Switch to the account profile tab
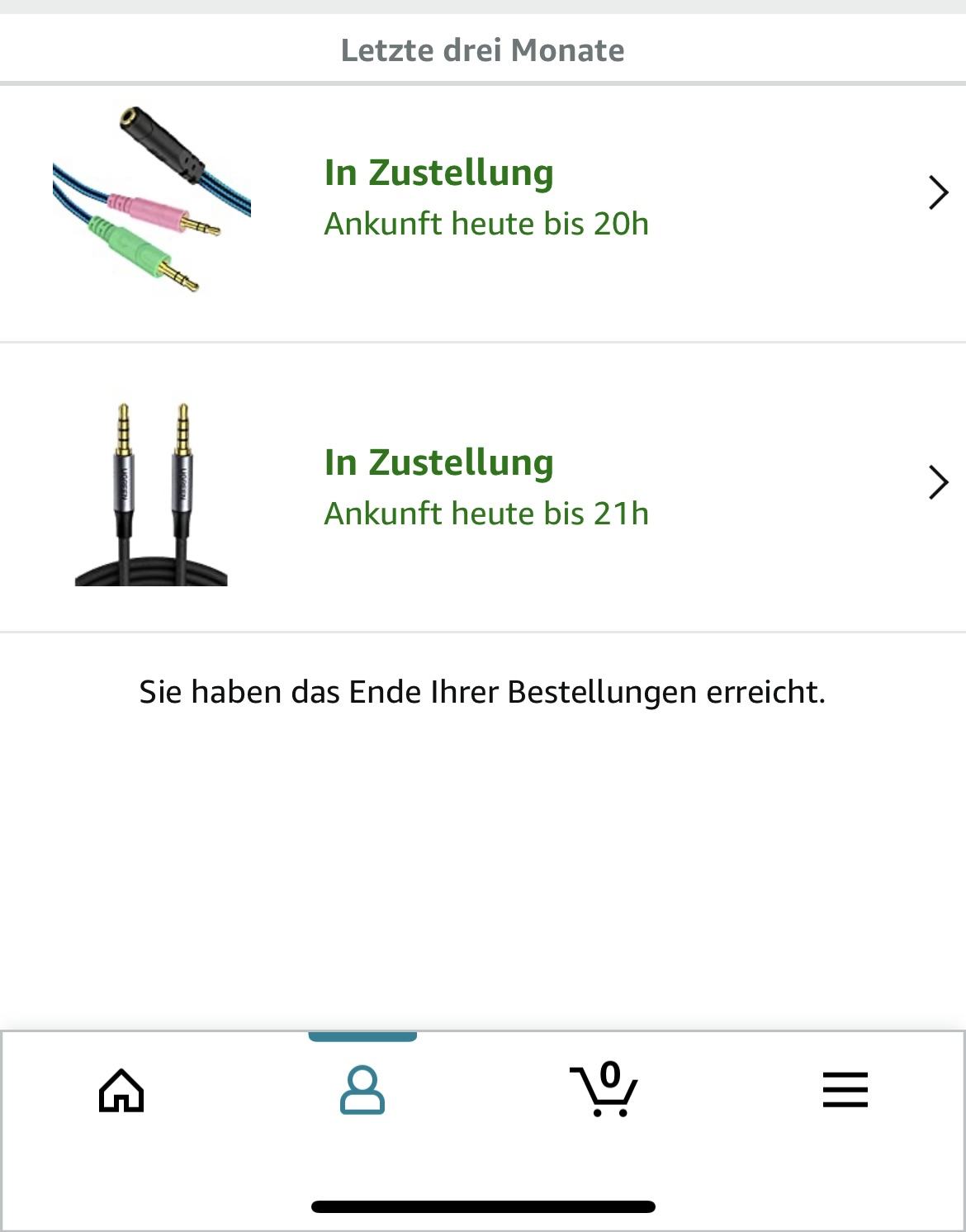 pyautogui.click(x=362, y=1090)
